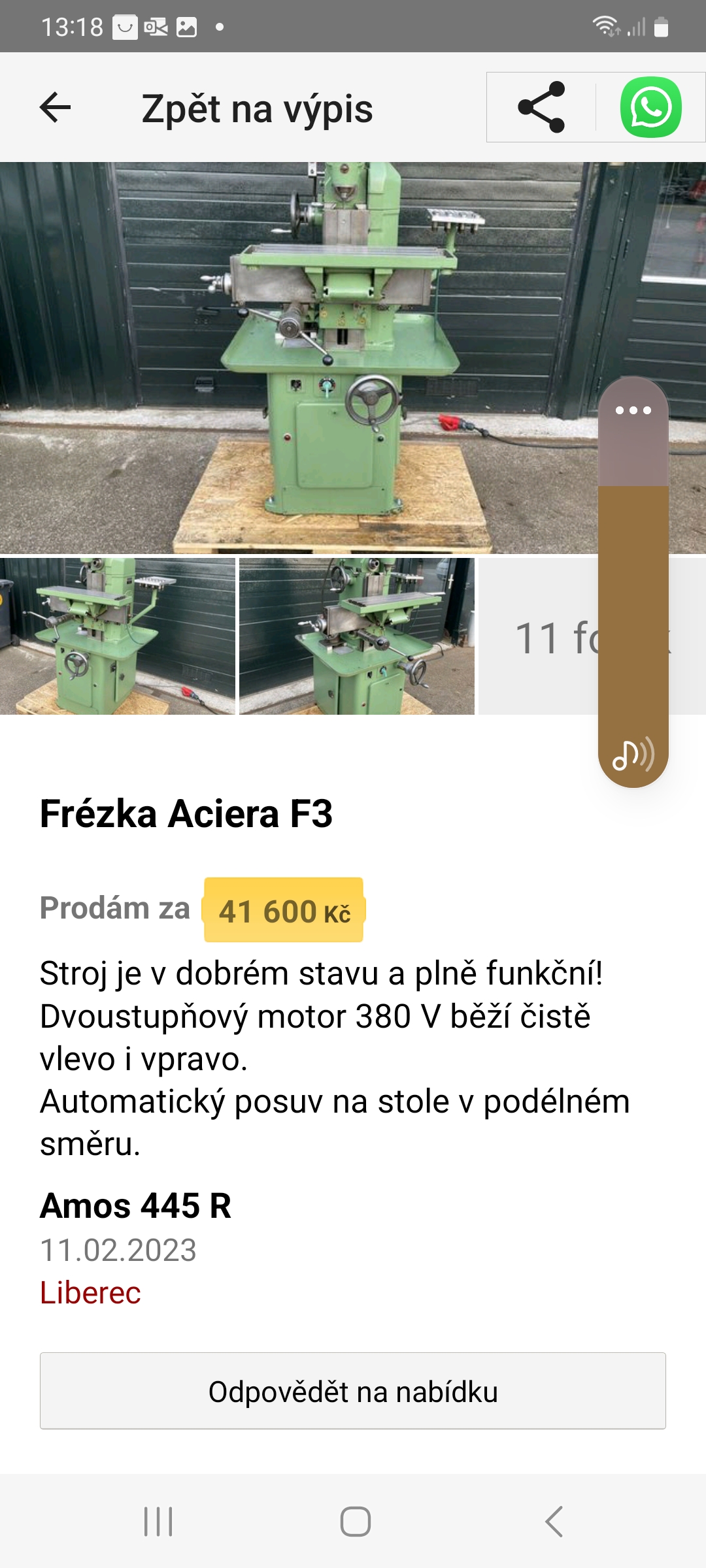
Task: Send the listing via WhatsApp
Action: click(650, 108)
